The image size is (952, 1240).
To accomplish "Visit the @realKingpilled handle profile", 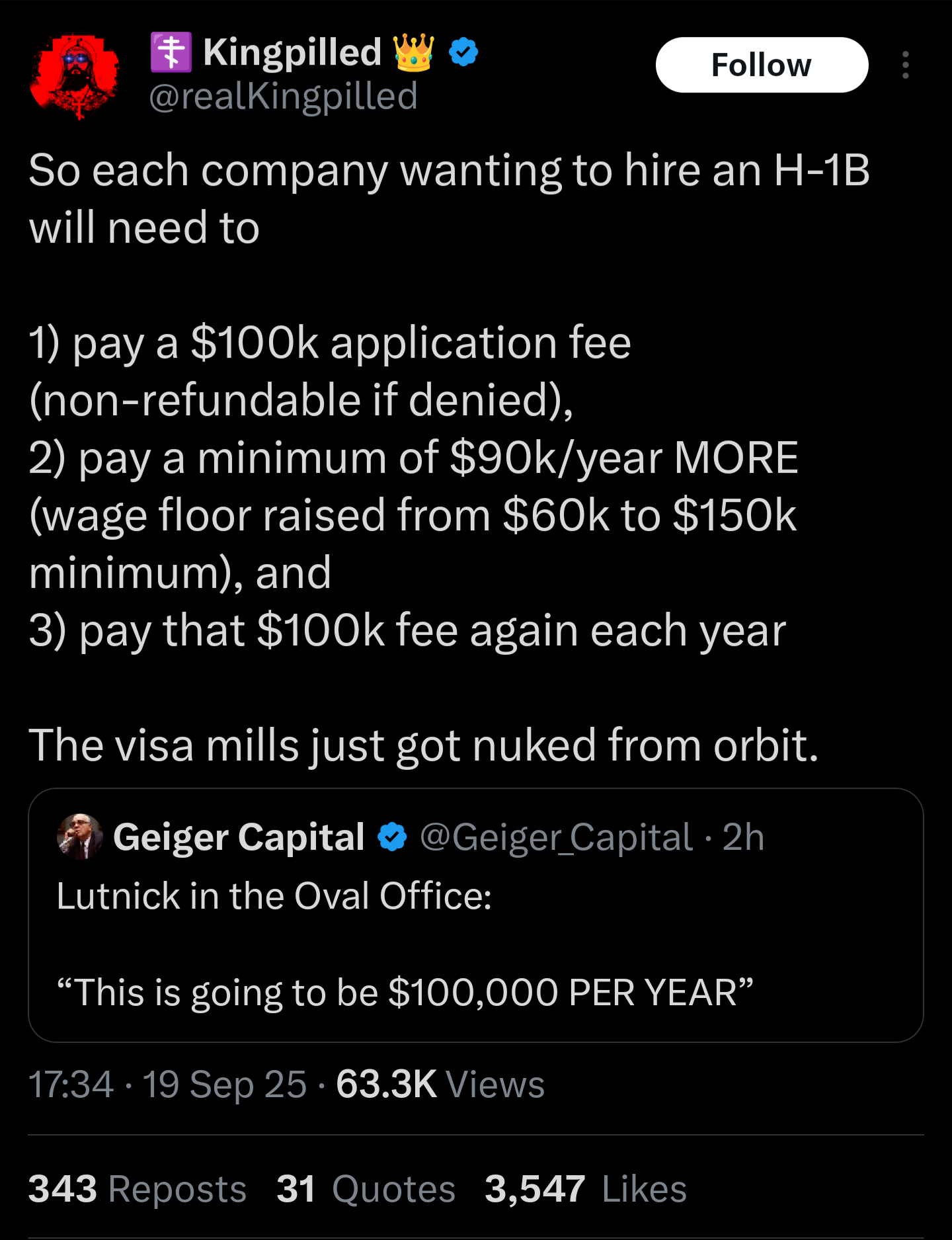I will [x=283, y=97].
